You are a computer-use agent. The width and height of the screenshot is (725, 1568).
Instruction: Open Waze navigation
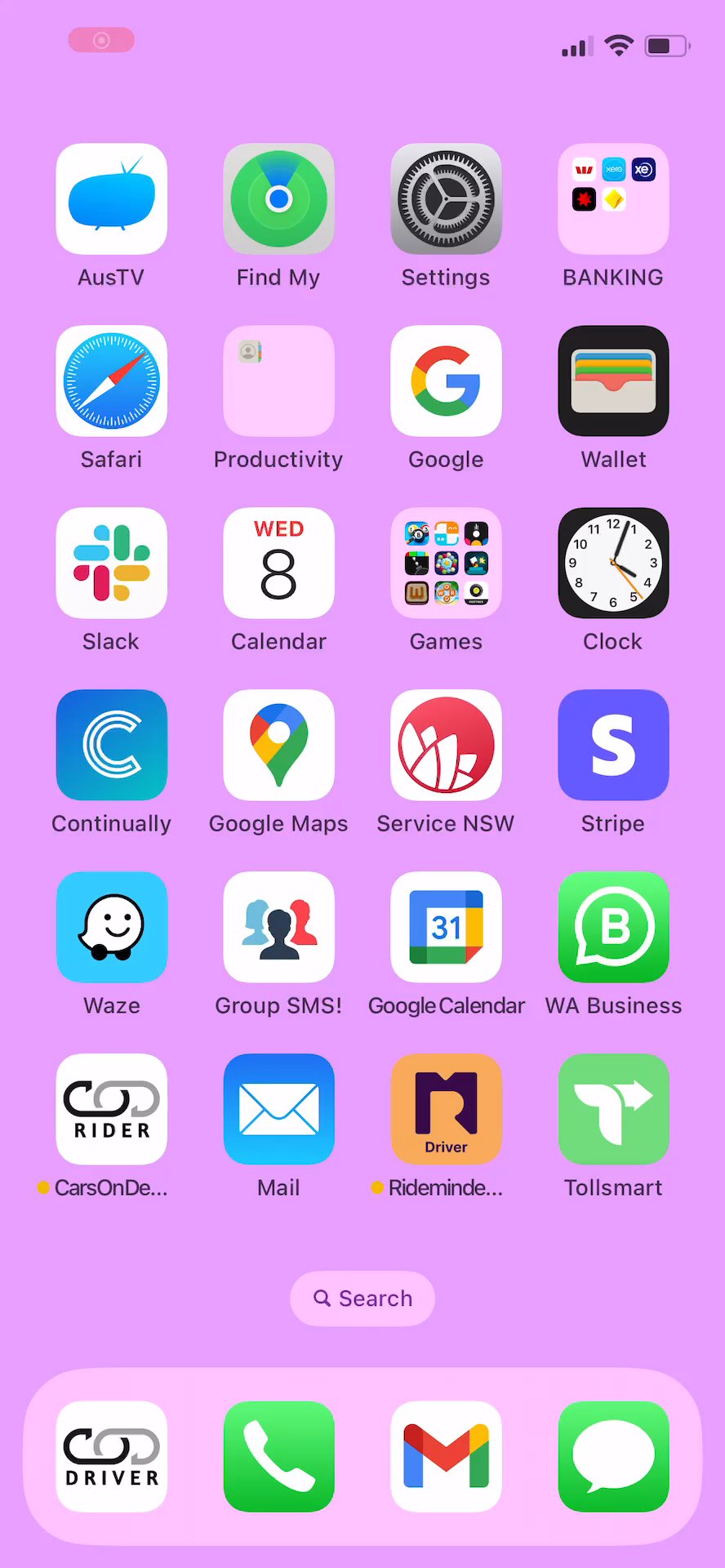(112, 928)
